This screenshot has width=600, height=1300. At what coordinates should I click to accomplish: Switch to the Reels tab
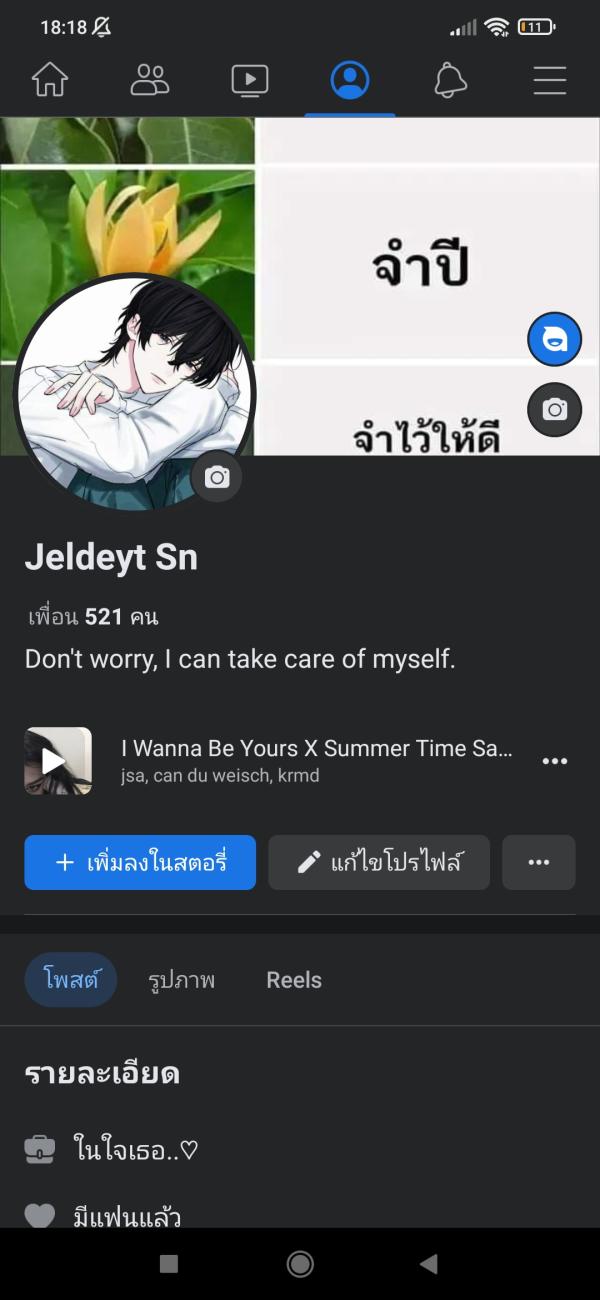point(294,980)
